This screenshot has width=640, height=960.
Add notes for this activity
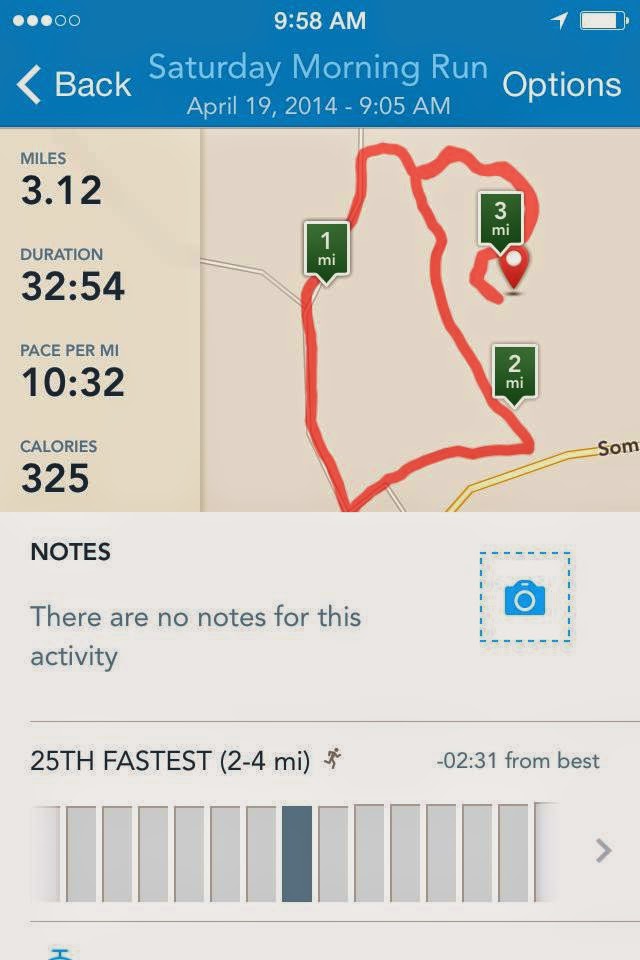(195, 635)
